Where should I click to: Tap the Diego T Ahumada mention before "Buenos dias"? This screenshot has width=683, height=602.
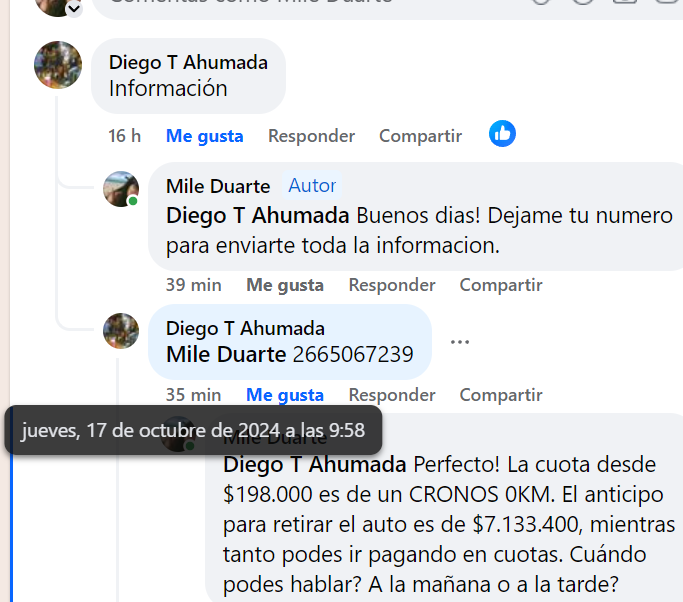coord(258,216)
